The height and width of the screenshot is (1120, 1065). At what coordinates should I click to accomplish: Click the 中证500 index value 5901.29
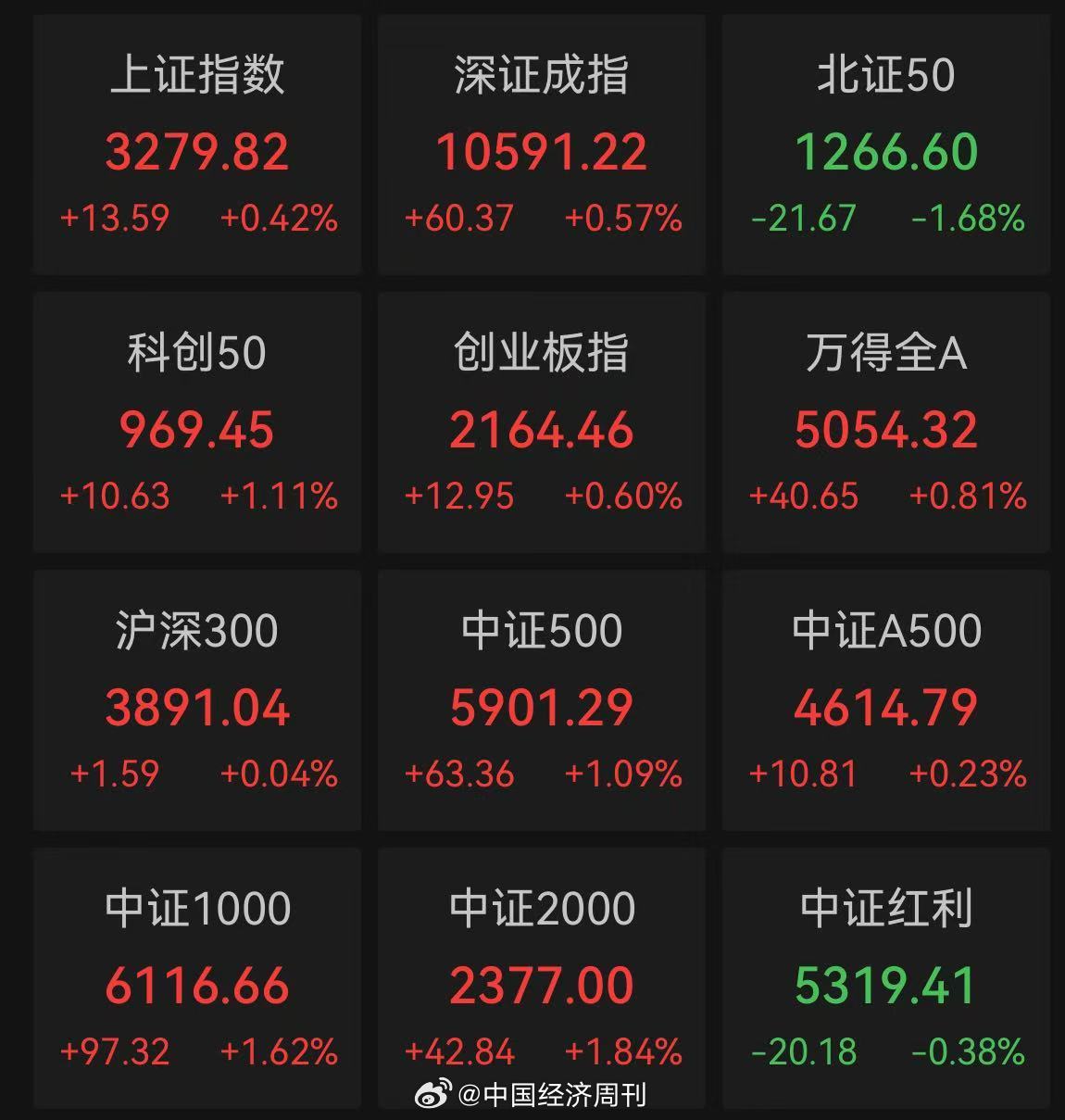pyautogui.click(x=540, y=709)
